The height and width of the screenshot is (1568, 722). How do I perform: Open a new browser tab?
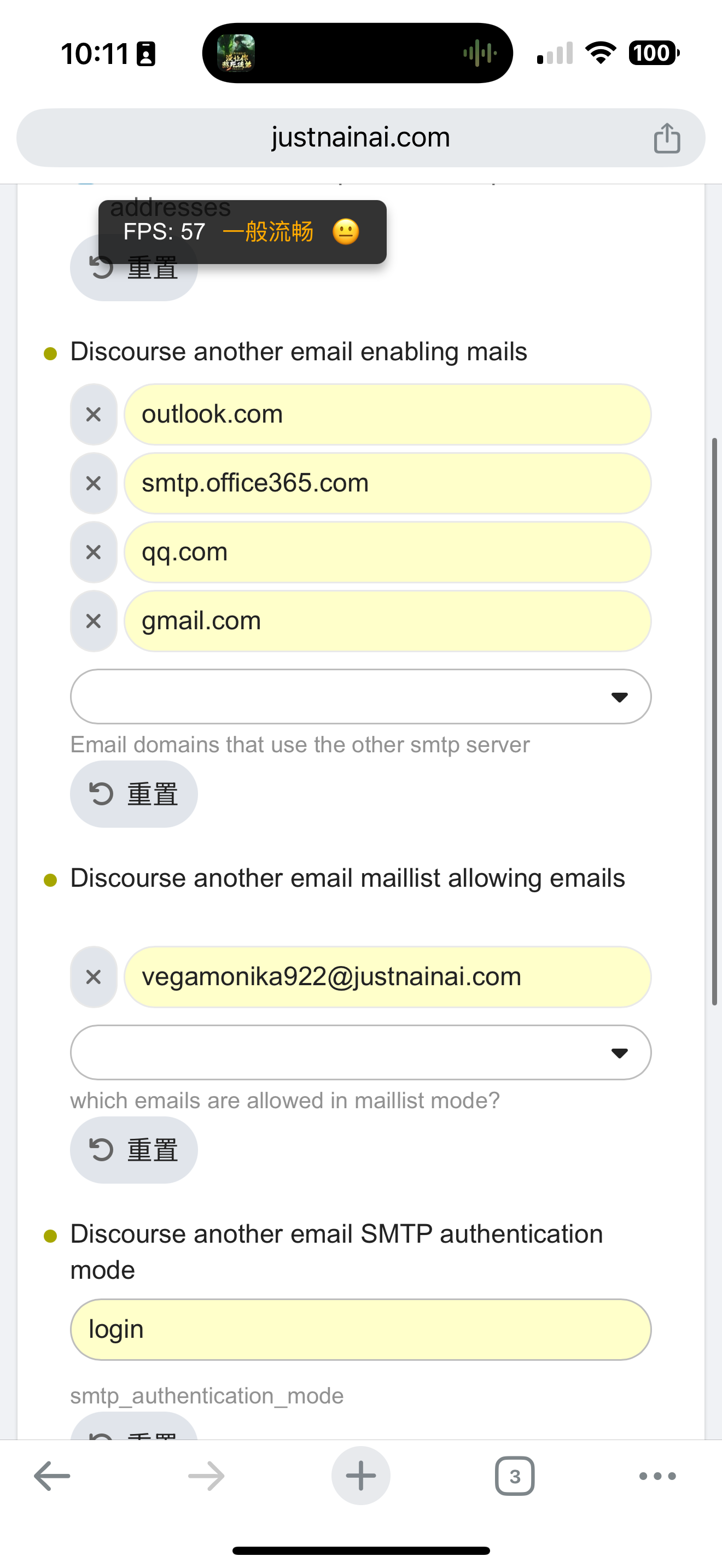[360, 1476]
